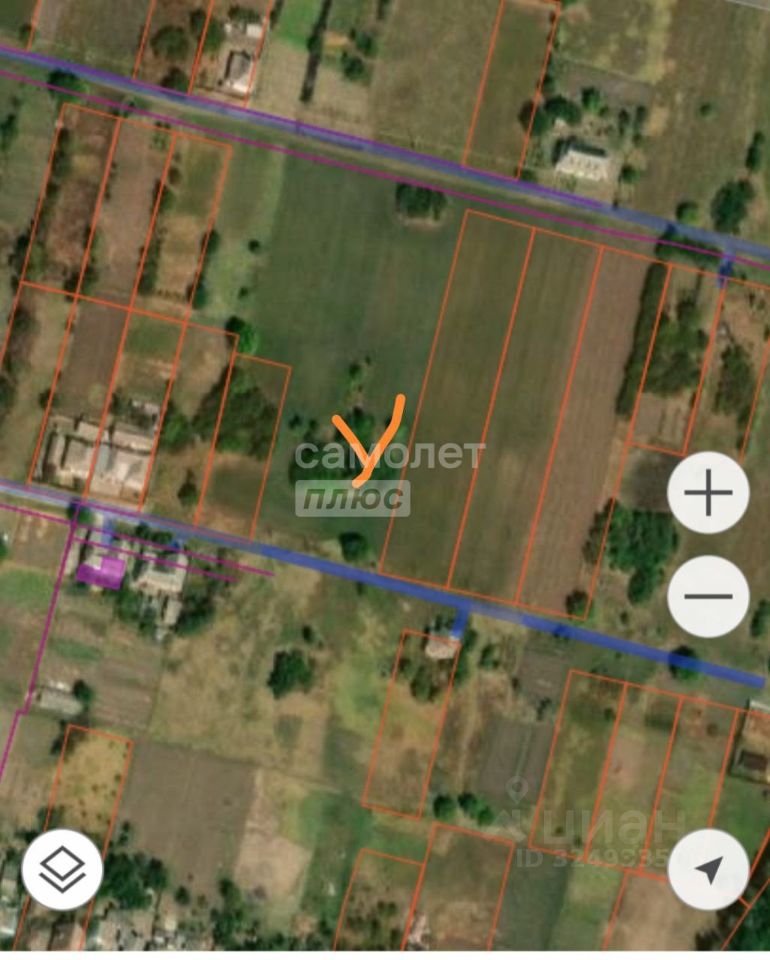The image size is (770, 960).
Task: Center the map on my location
Action: click(x=708, y=870)
